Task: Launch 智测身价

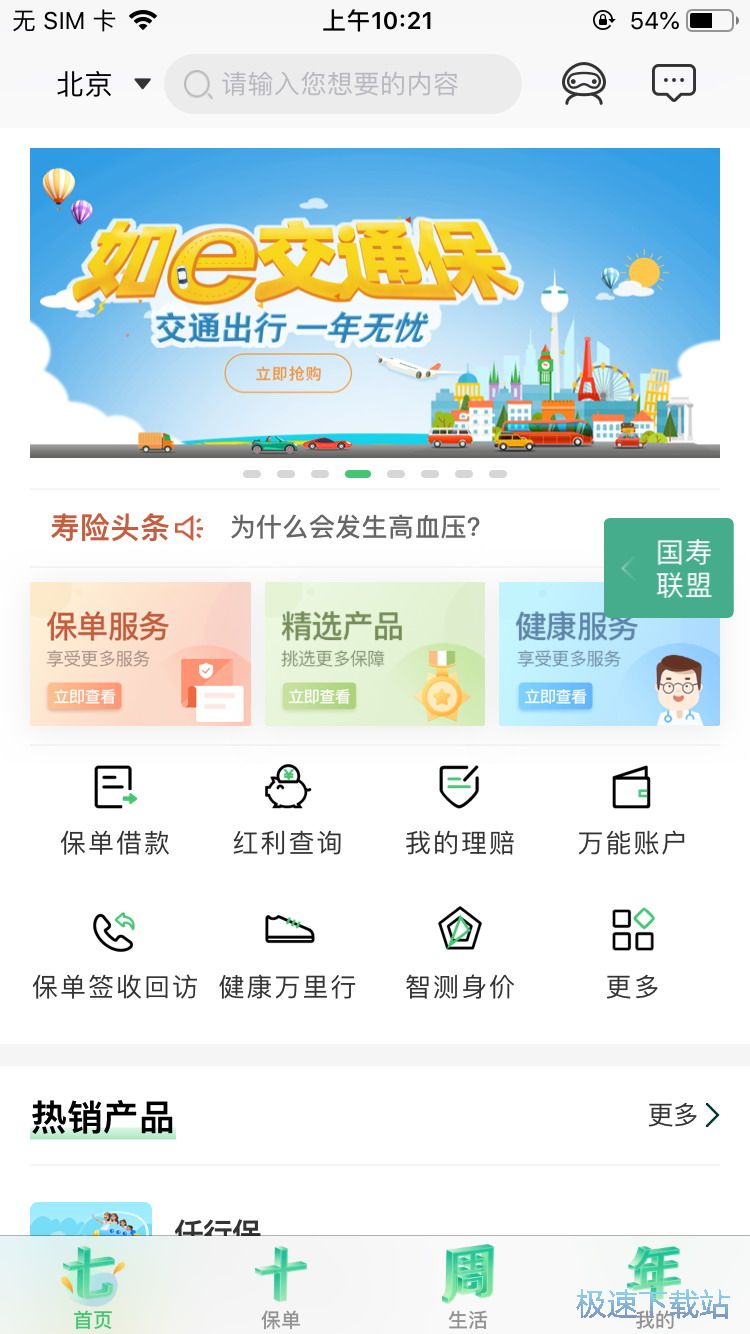Action: [460, 955]
